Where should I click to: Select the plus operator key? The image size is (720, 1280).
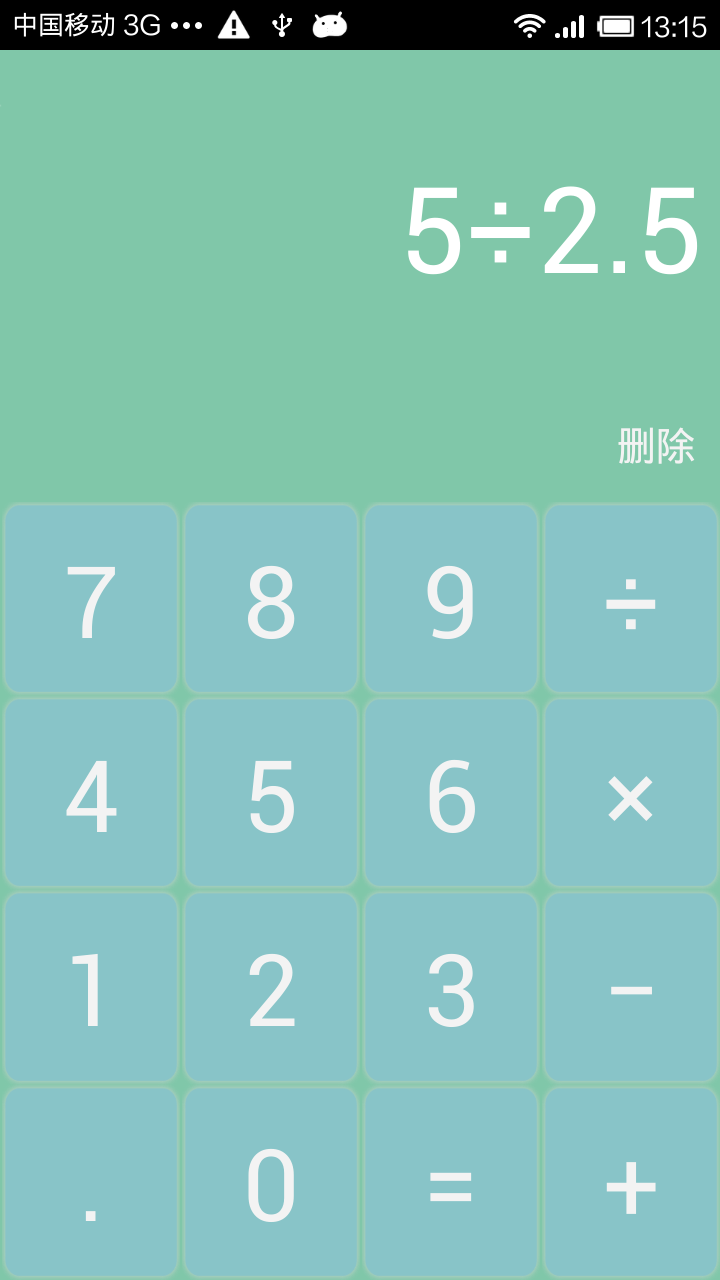click(x=631, y=1183)
